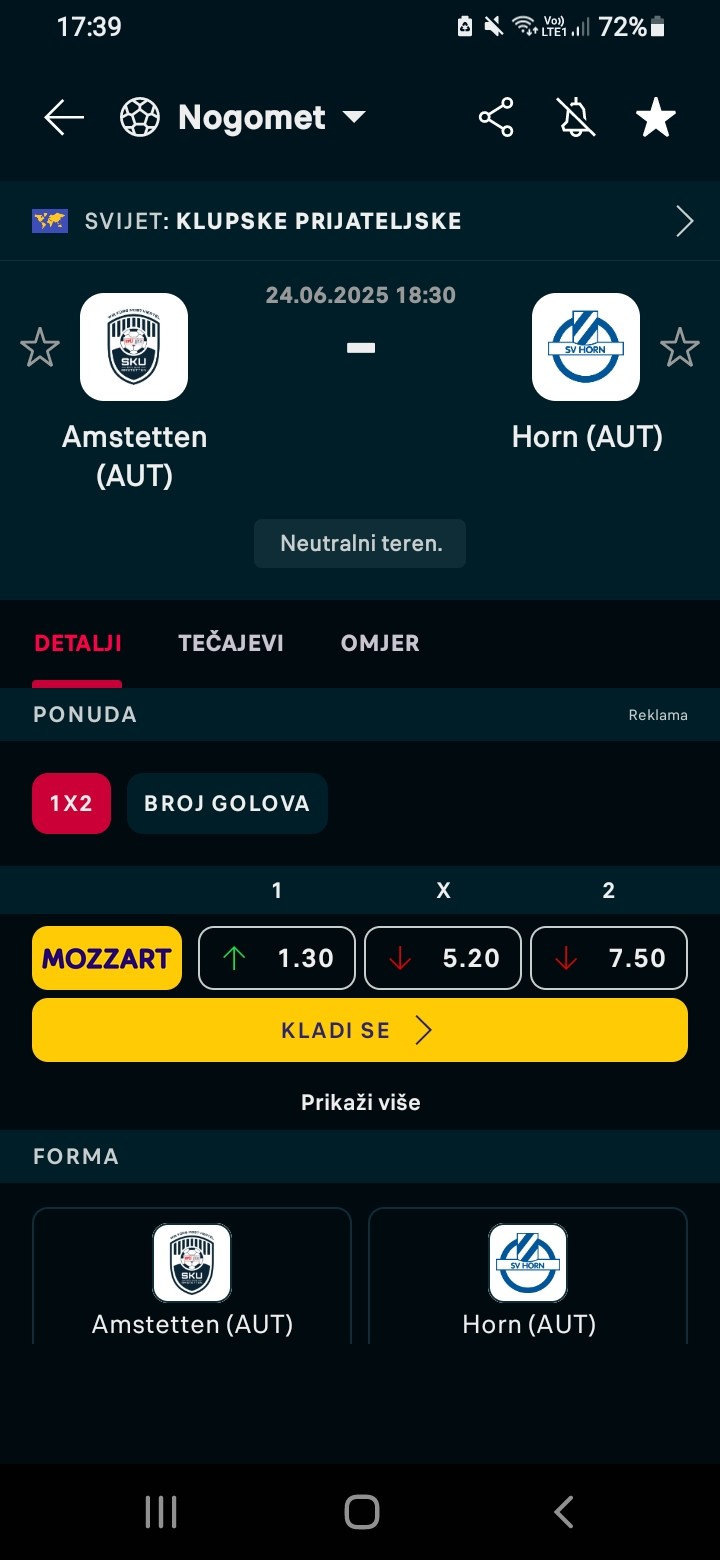The height and width of the screenshot is (1560, 720).
Task: Switch to the Tečajevi tab
Action: tap(231, 643)
